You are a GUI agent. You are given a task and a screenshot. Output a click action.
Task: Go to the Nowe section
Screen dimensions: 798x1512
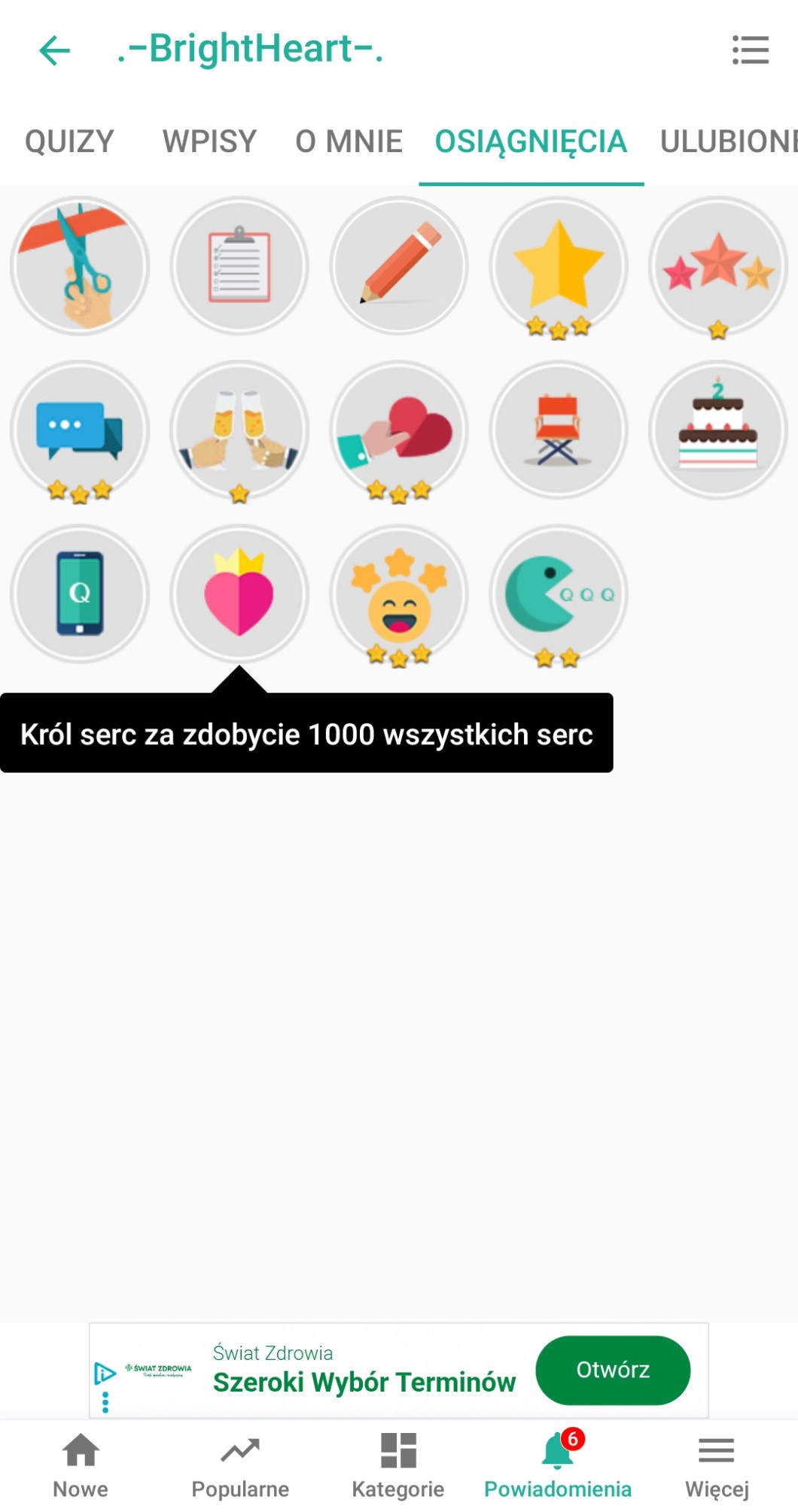(80, 1465)
